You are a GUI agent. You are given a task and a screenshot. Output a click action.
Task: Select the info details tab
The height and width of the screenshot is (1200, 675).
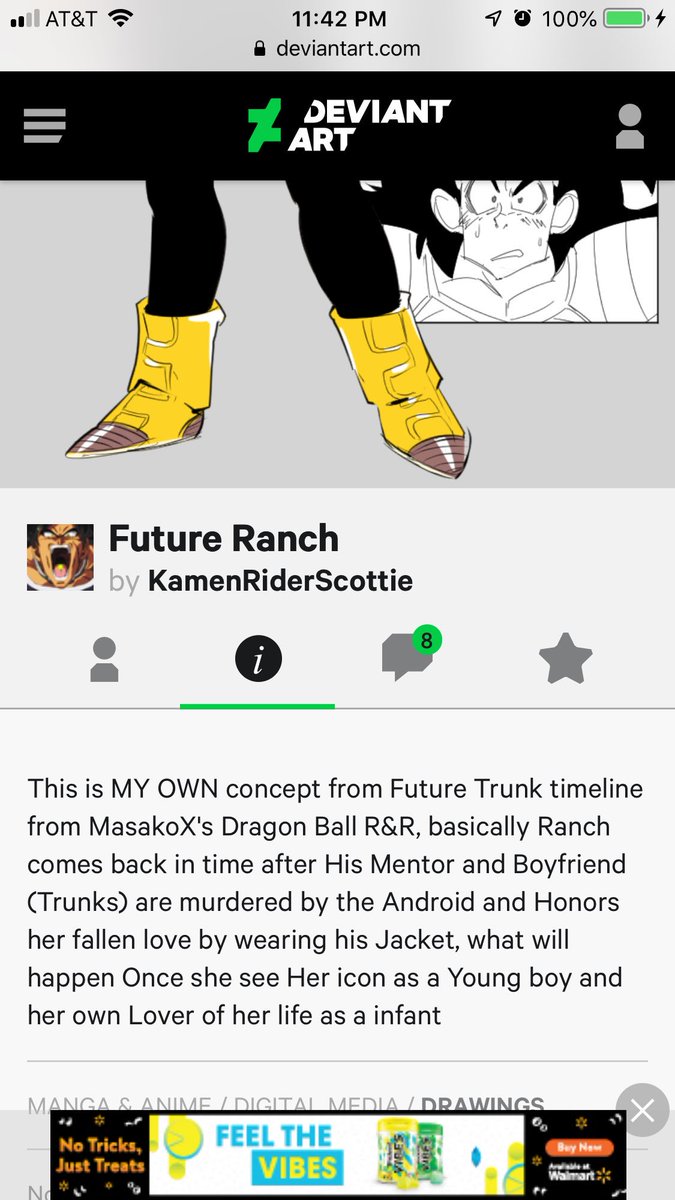tap(258, 660)
